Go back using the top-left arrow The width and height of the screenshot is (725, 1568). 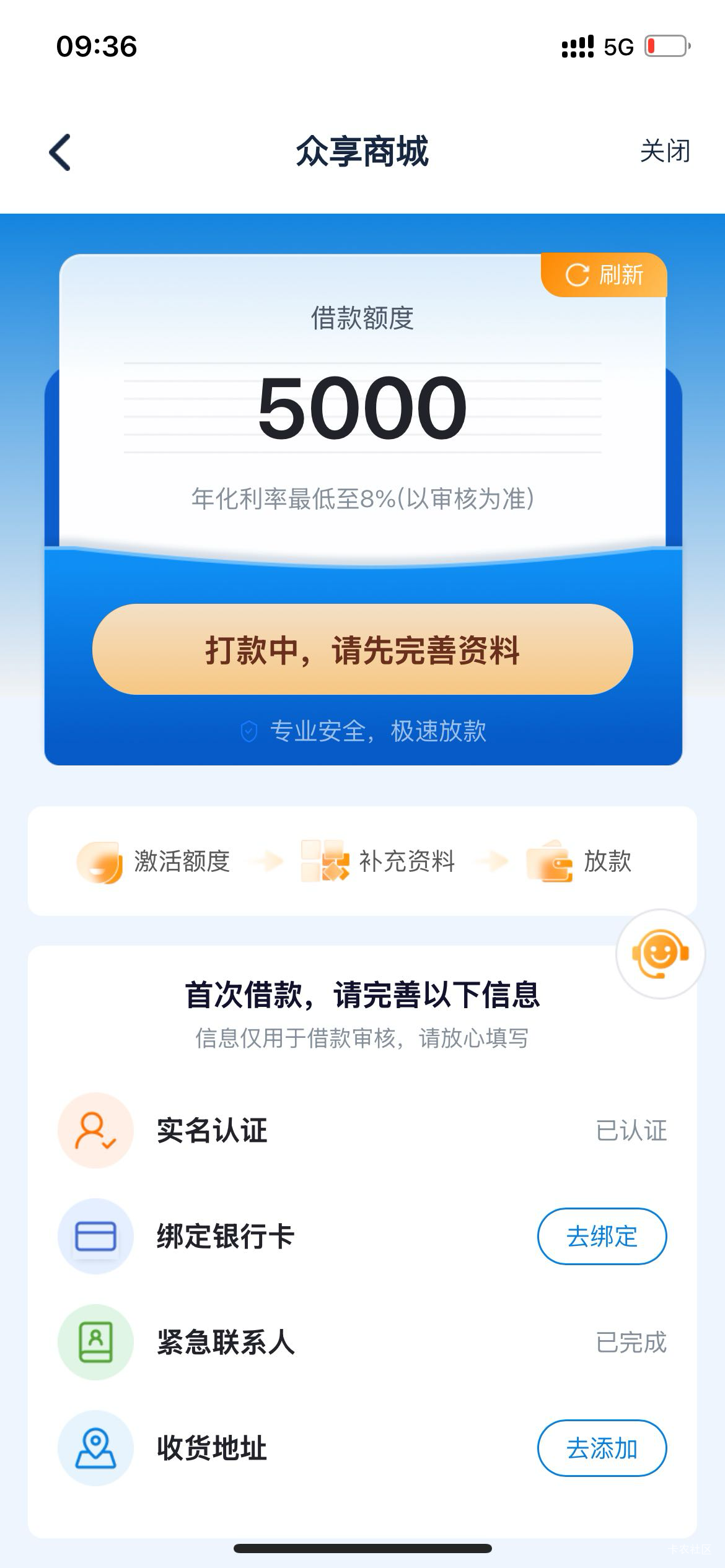pyautogui.click(x=60, y=152)
